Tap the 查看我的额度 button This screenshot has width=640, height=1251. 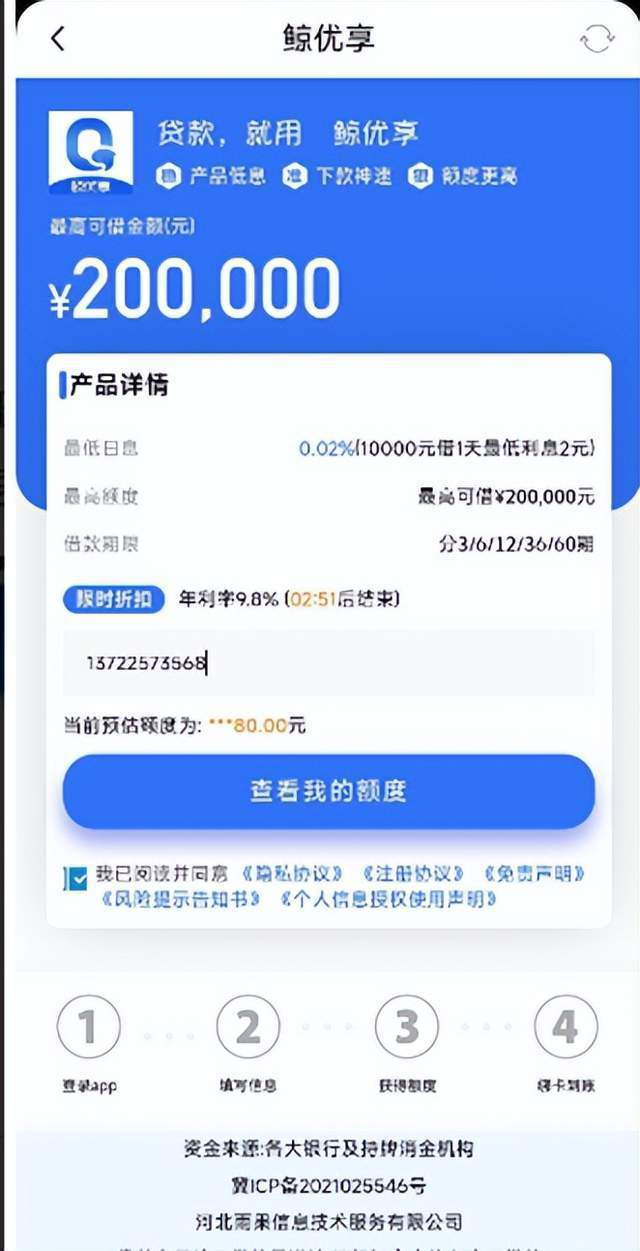tap(328, 791)
